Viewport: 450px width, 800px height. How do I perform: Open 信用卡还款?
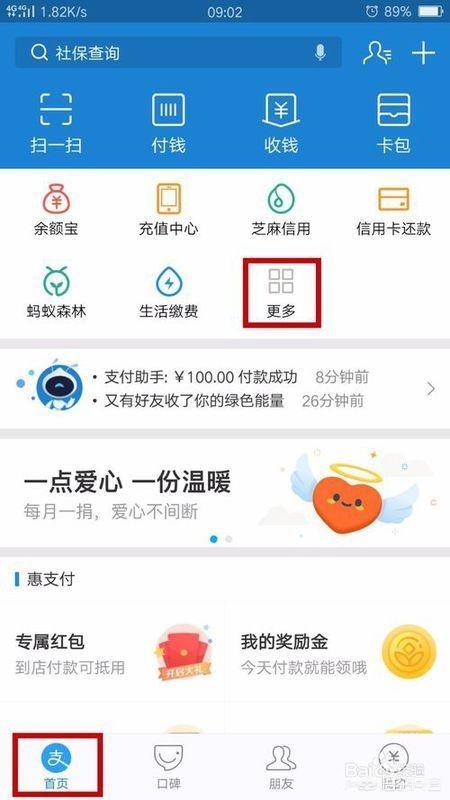(x=393, y=211)
